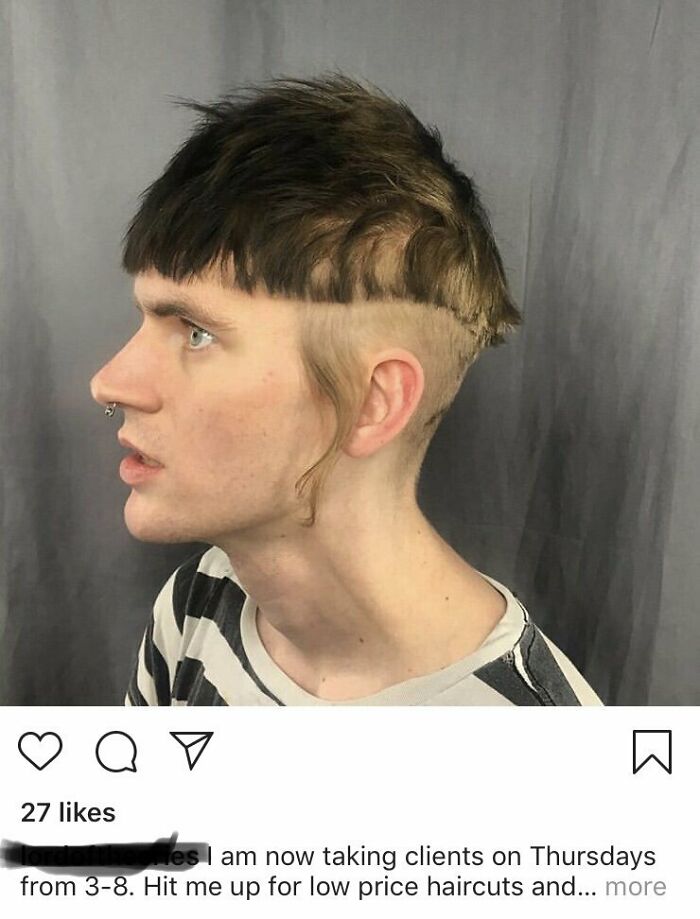The image size is (700, 919).
Task: Expand the caption with 'more'
Action: (635, 887)
